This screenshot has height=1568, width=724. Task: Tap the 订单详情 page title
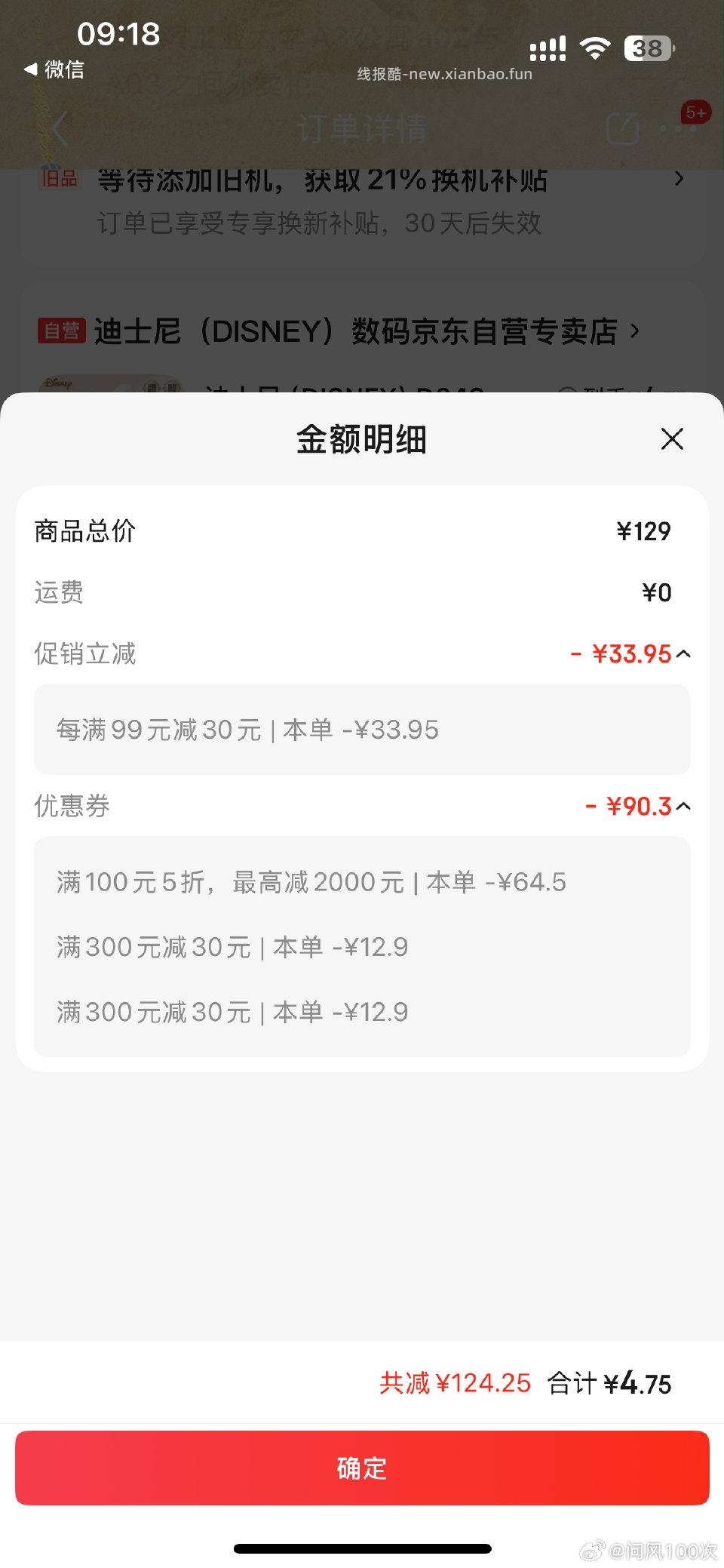coord(360,128)
